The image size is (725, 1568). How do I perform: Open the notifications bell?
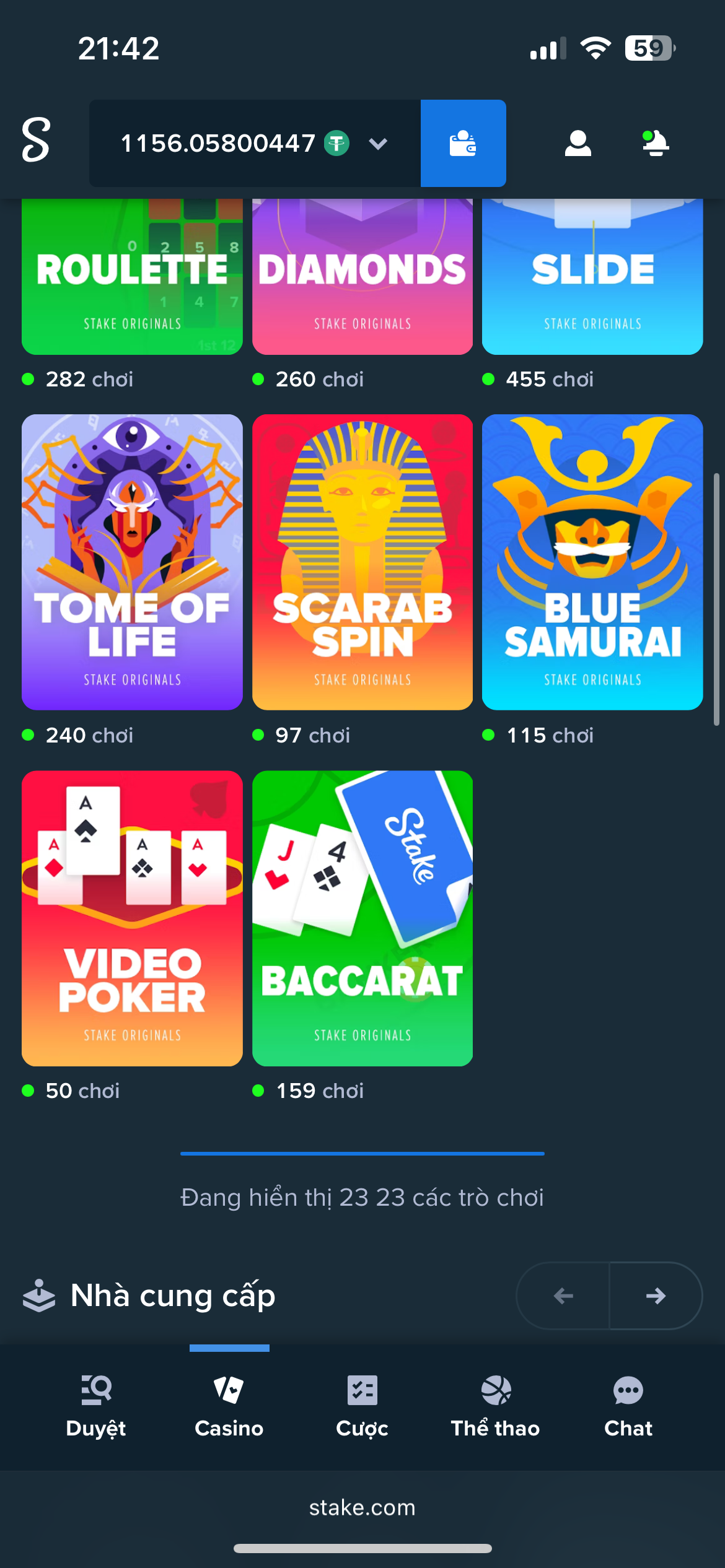pyautogui.click(x=655, y=143)
